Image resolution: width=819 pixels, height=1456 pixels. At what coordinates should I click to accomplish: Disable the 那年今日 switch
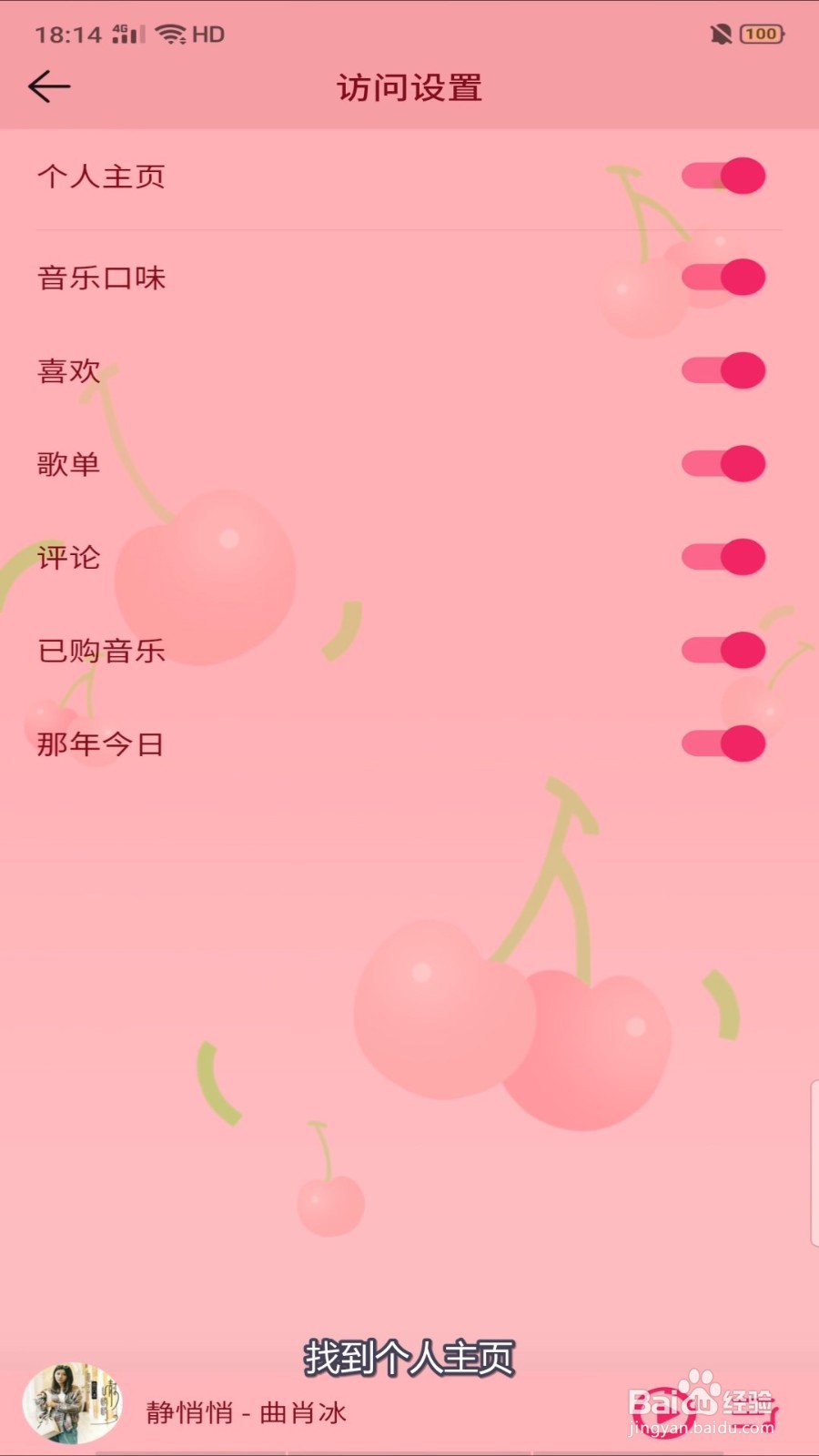[x=723, y=743]
